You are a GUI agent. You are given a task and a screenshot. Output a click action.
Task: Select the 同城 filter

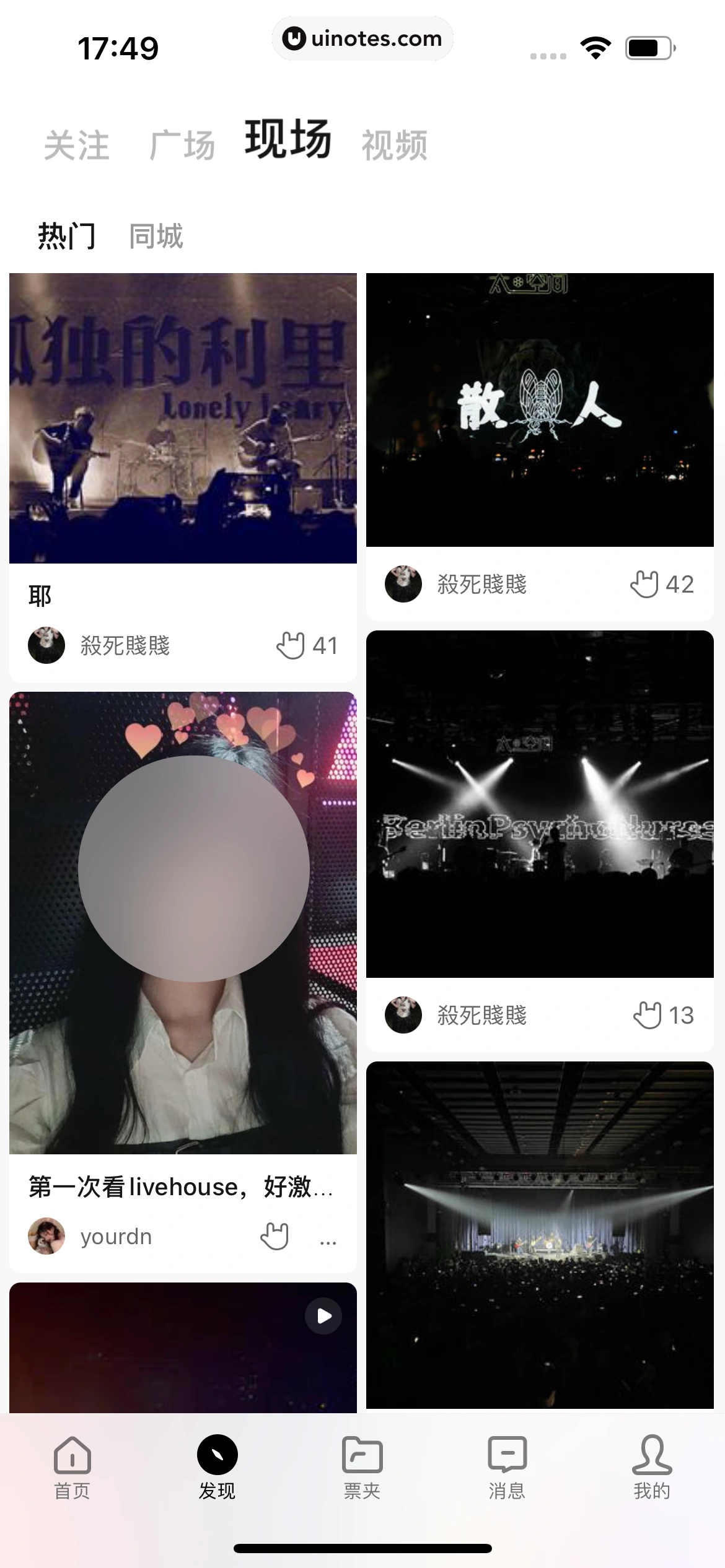(156, 237)
